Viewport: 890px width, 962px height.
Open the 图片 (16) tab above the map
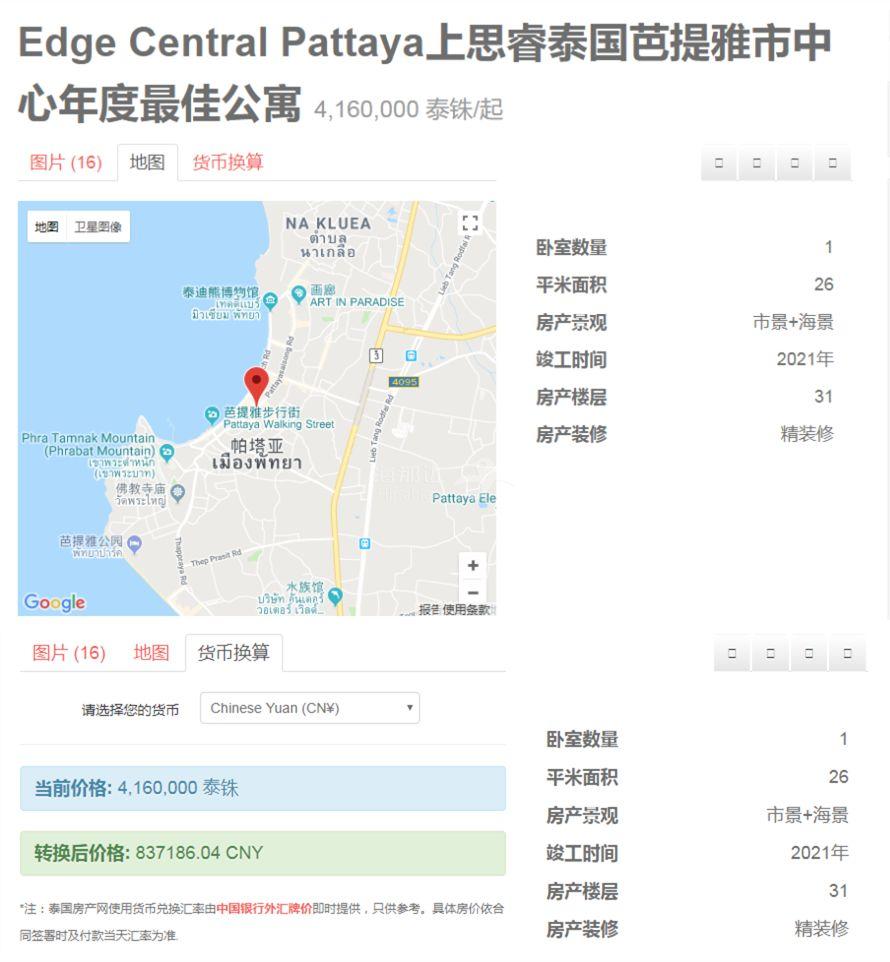[x=66, y=162]
